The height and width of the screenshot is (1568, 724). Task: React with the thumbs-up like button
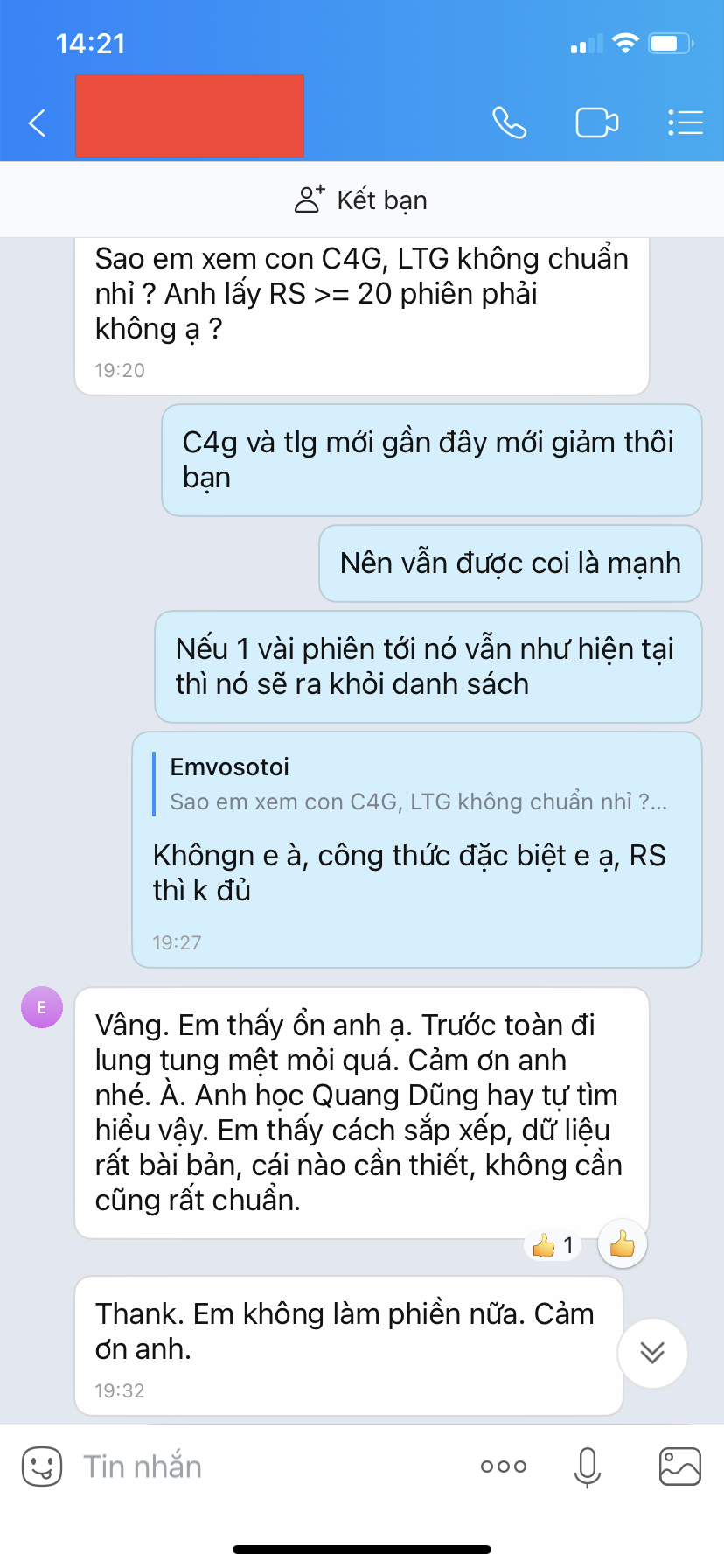point(622,1243)
